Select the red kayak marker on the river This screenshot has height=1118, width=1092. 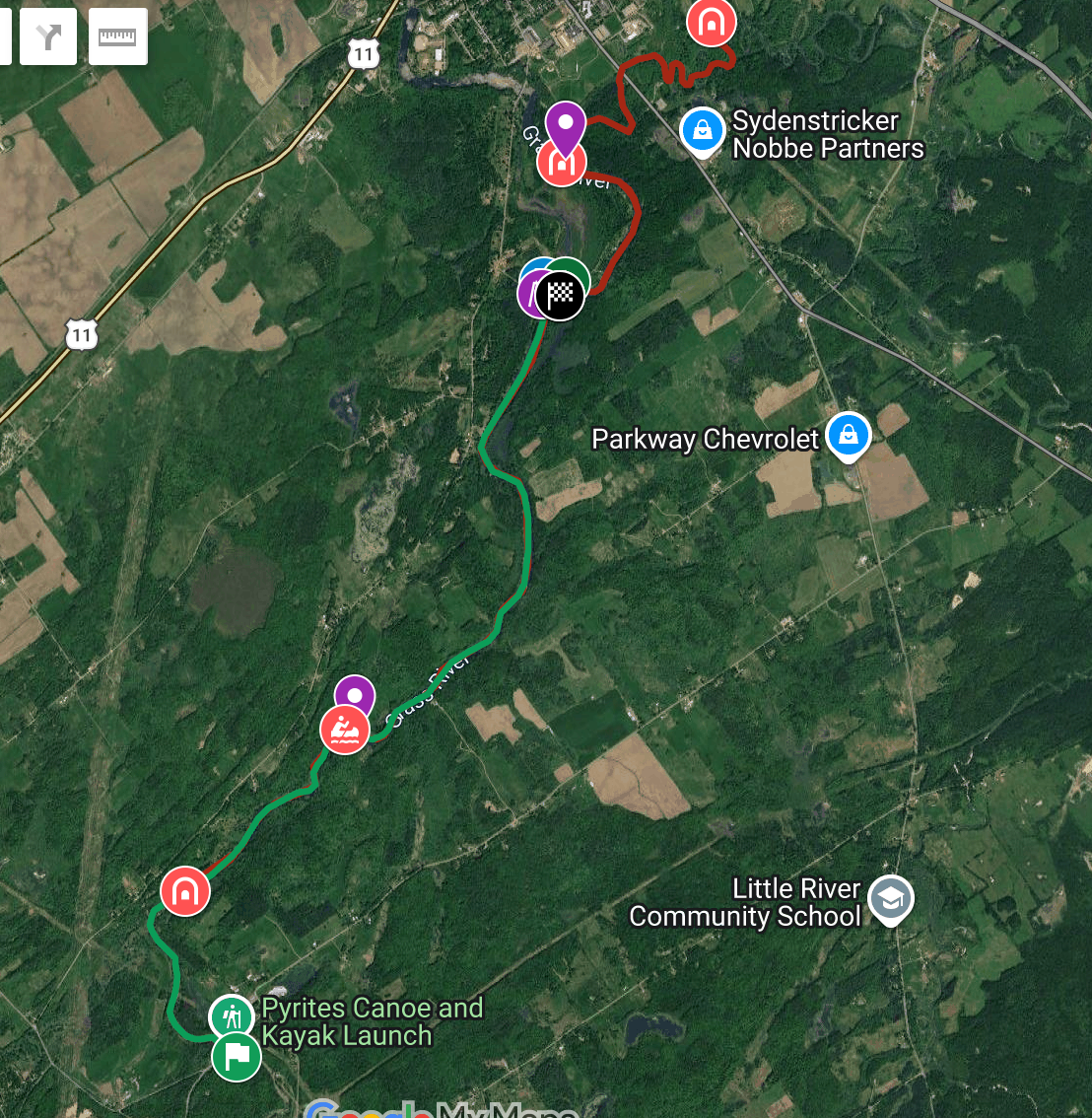click(345, 731)
